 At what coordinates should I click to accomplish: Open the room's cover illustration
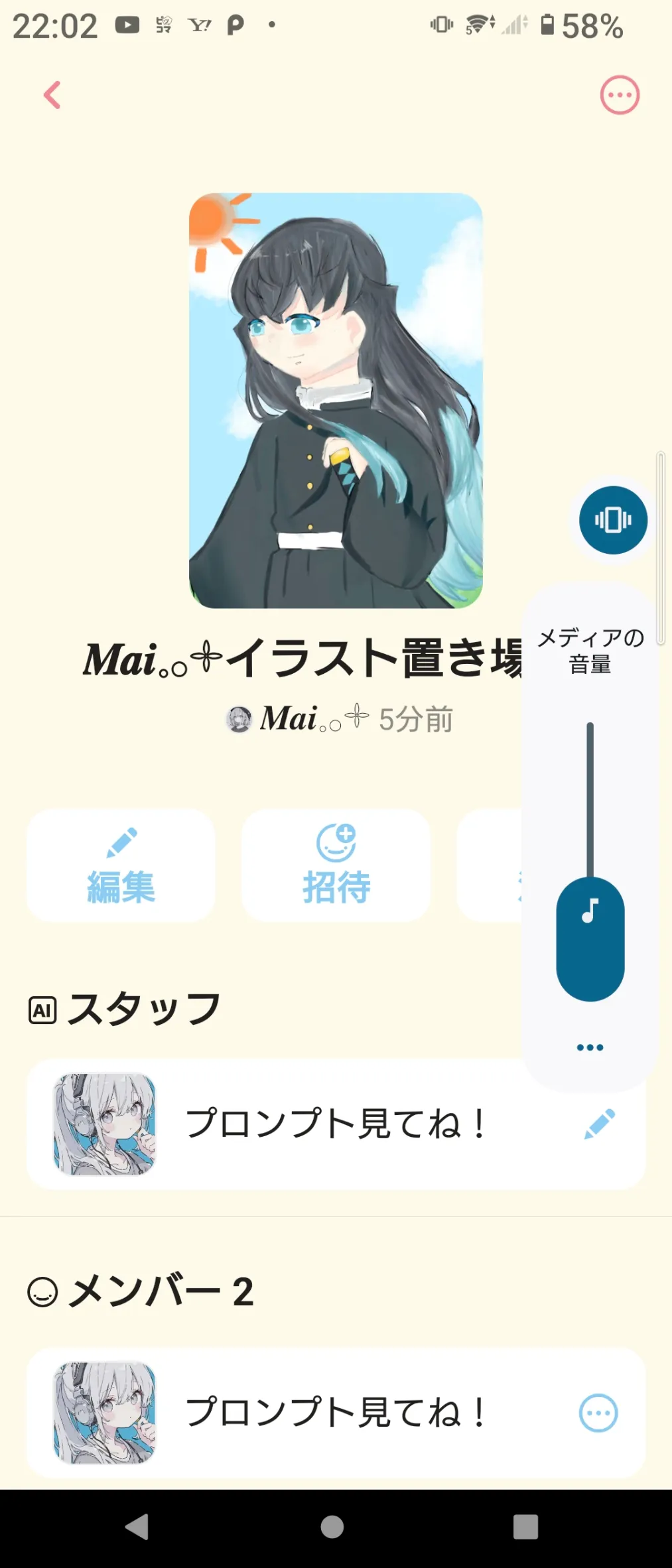336,401
